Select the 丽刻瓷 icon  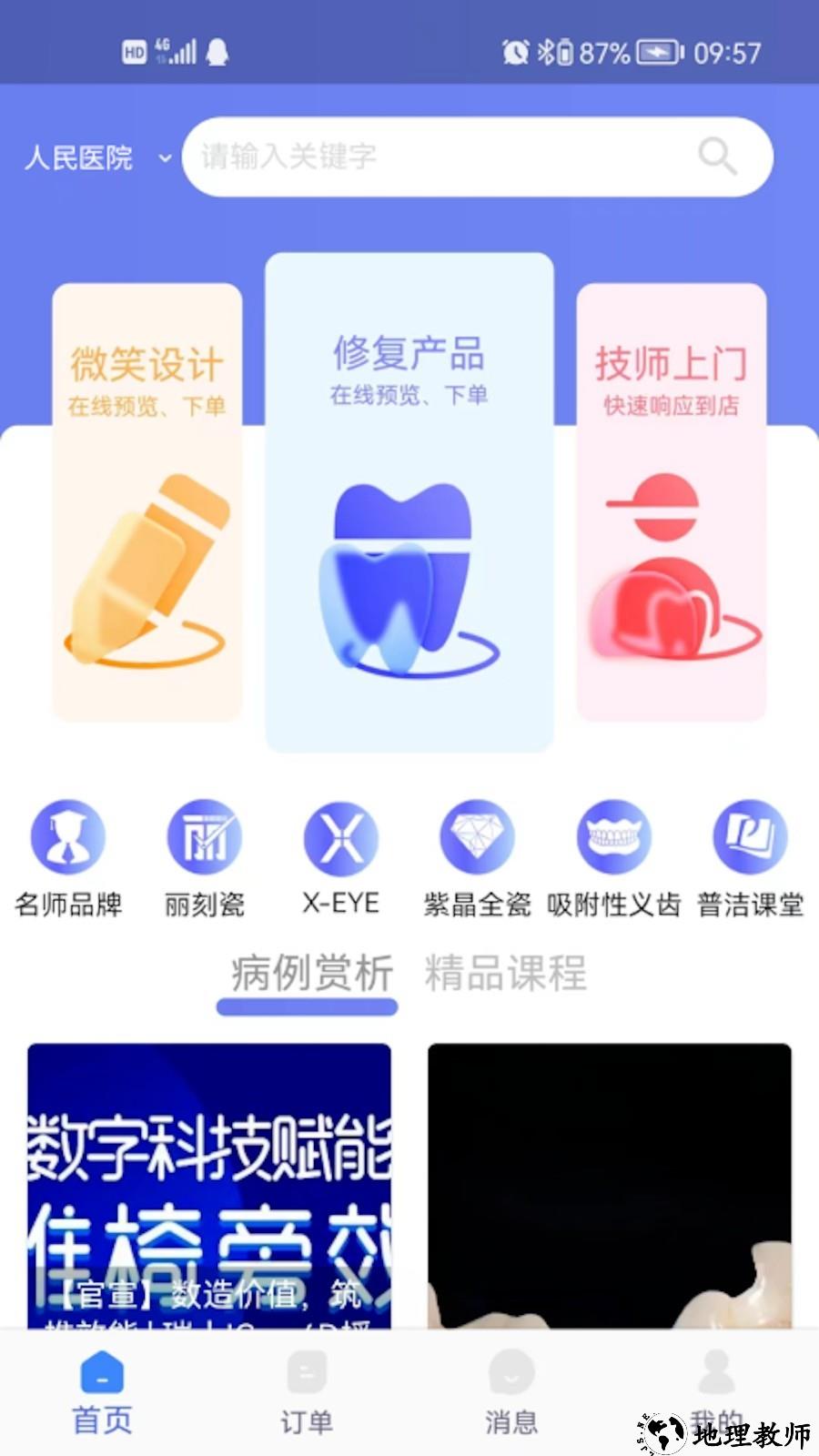(x=204, y=836)
